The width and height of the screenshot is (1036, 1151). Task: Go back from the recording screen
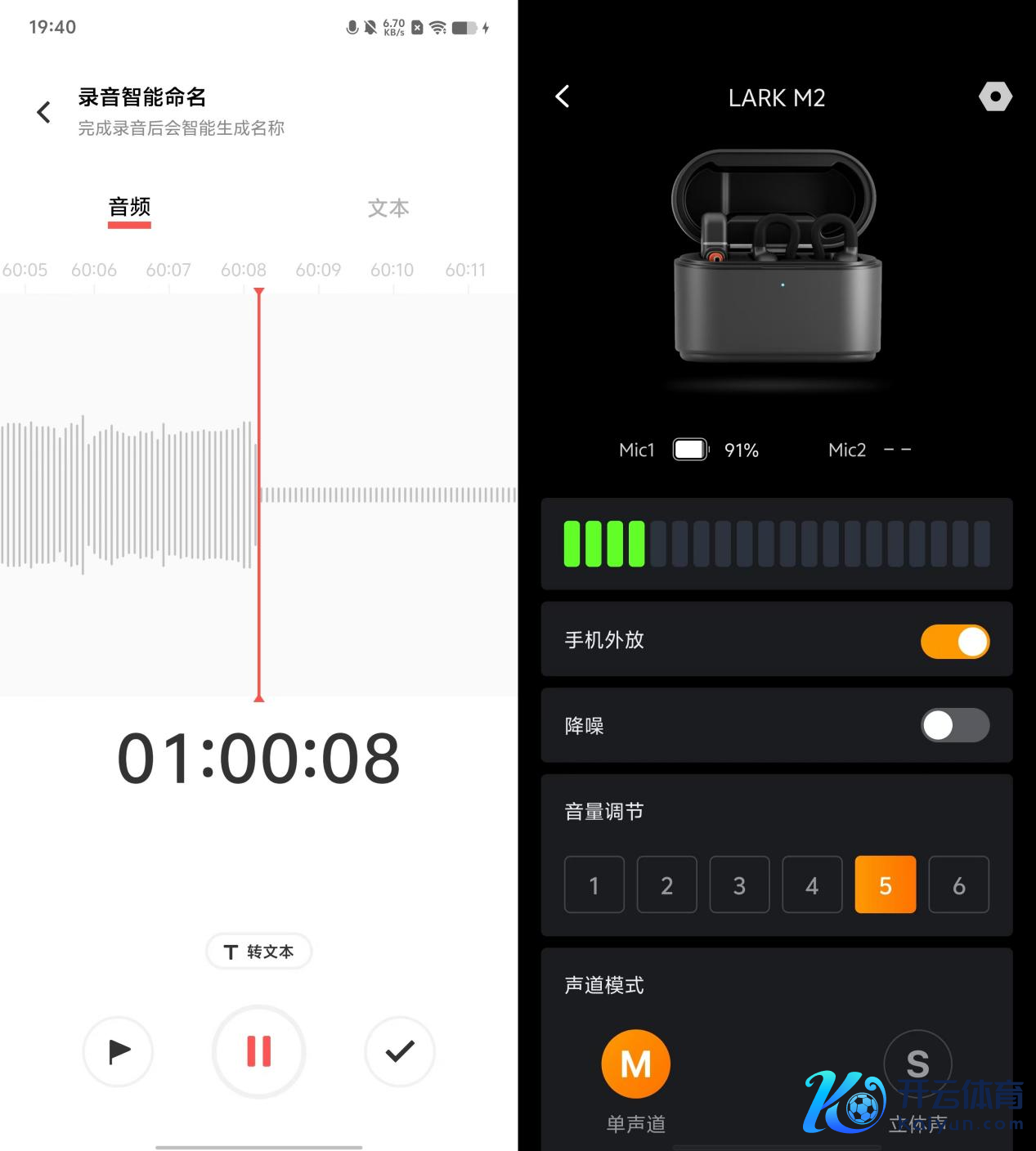tap(44, 112)
